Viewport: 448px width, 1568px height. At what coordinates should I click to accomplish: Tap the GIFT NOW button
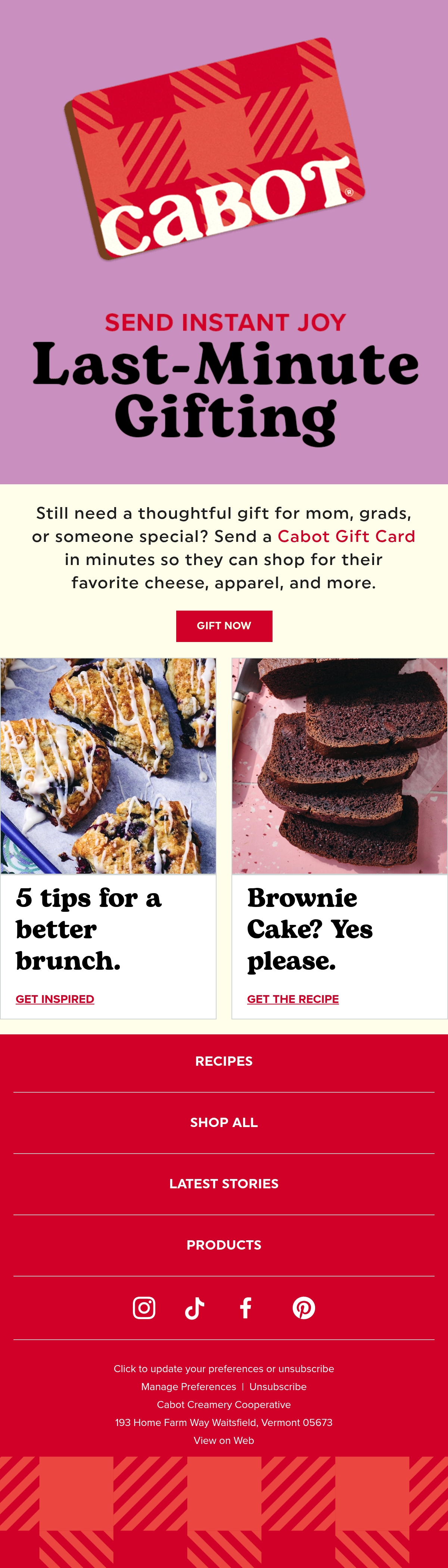224,626
